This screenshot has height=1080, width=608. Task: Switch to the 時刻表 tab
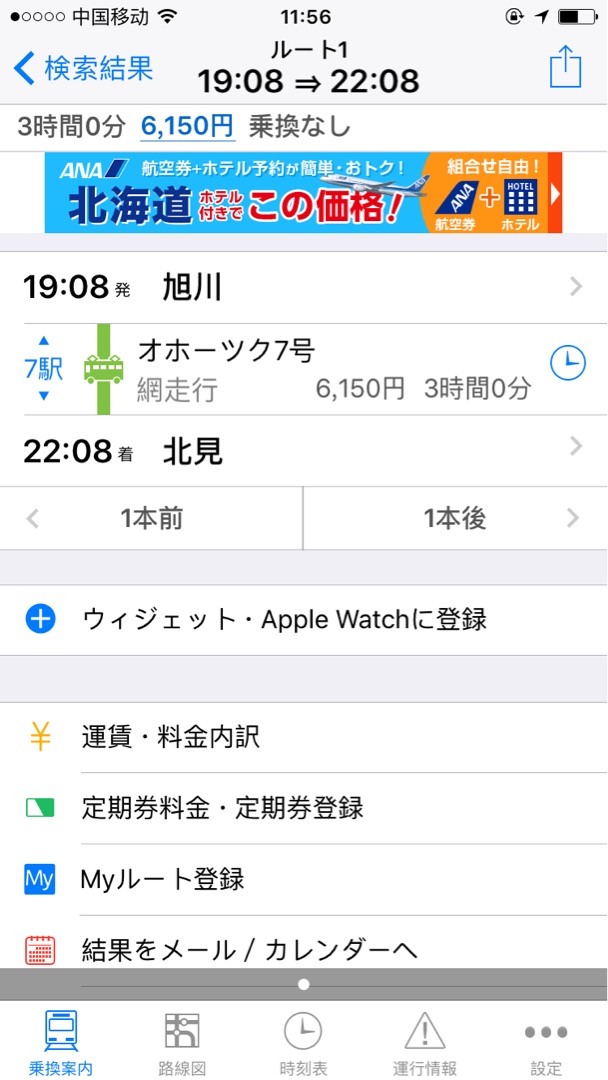coord(303,1040)
